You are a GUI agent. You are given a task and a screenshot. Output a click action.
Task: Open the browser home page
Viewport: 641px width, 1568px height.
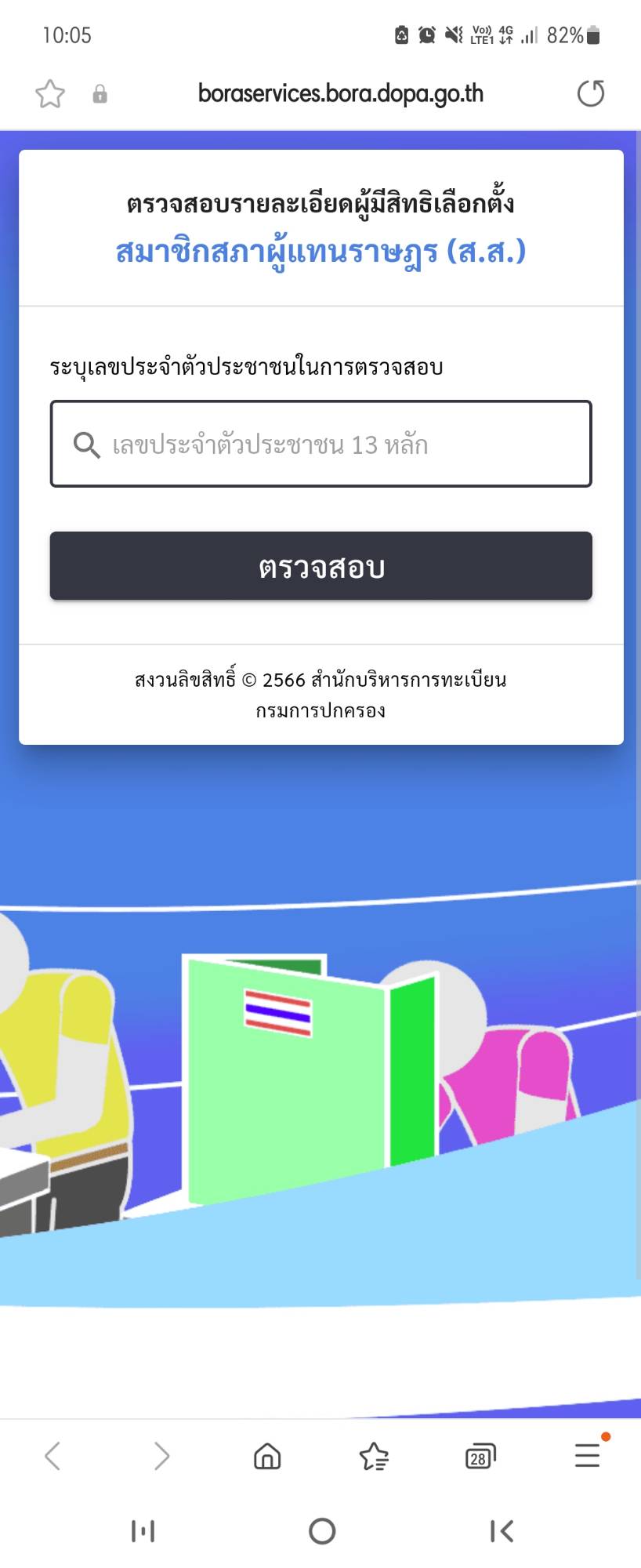[x=267, y=1456]
